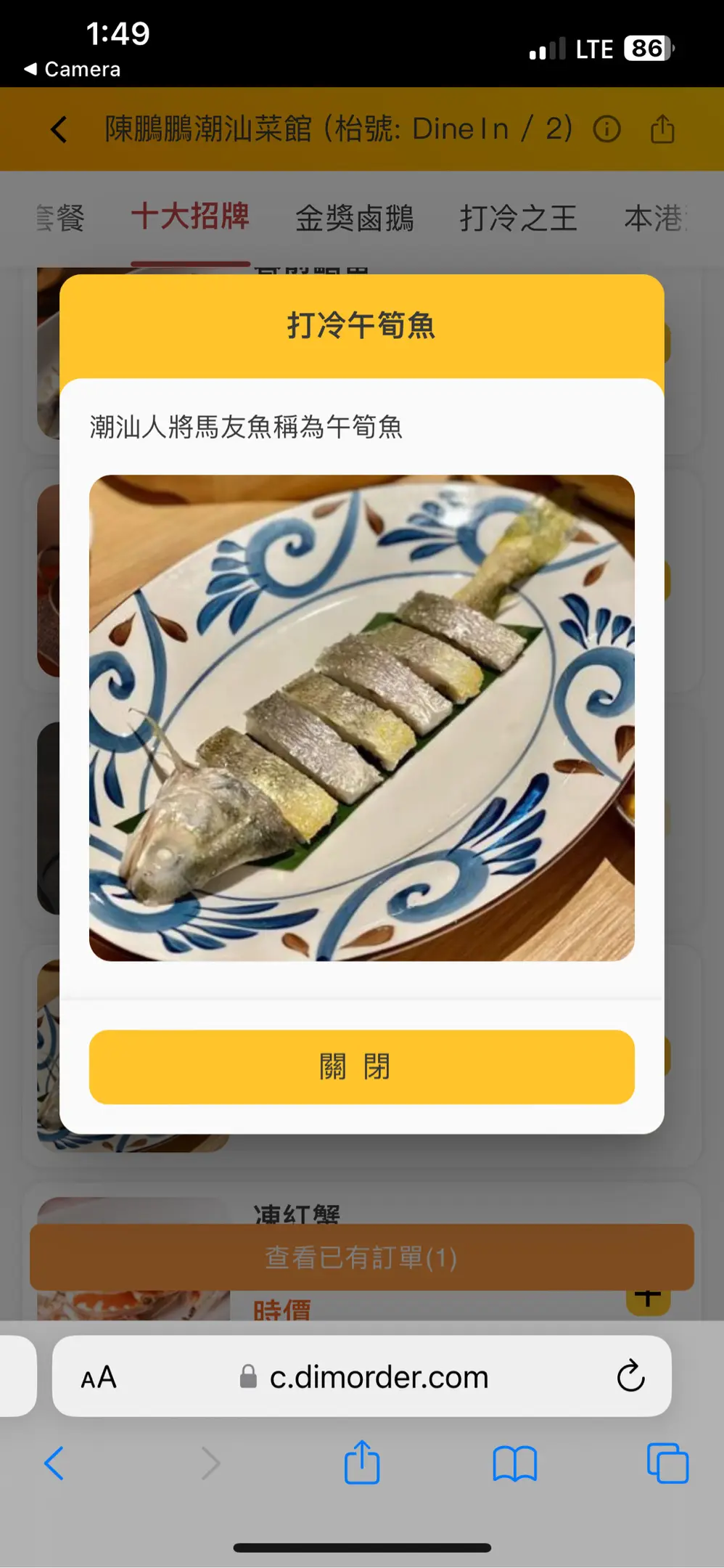Go back from the restaurant menu page
The image size is (724, 1568).
click(x=59, y=130)
